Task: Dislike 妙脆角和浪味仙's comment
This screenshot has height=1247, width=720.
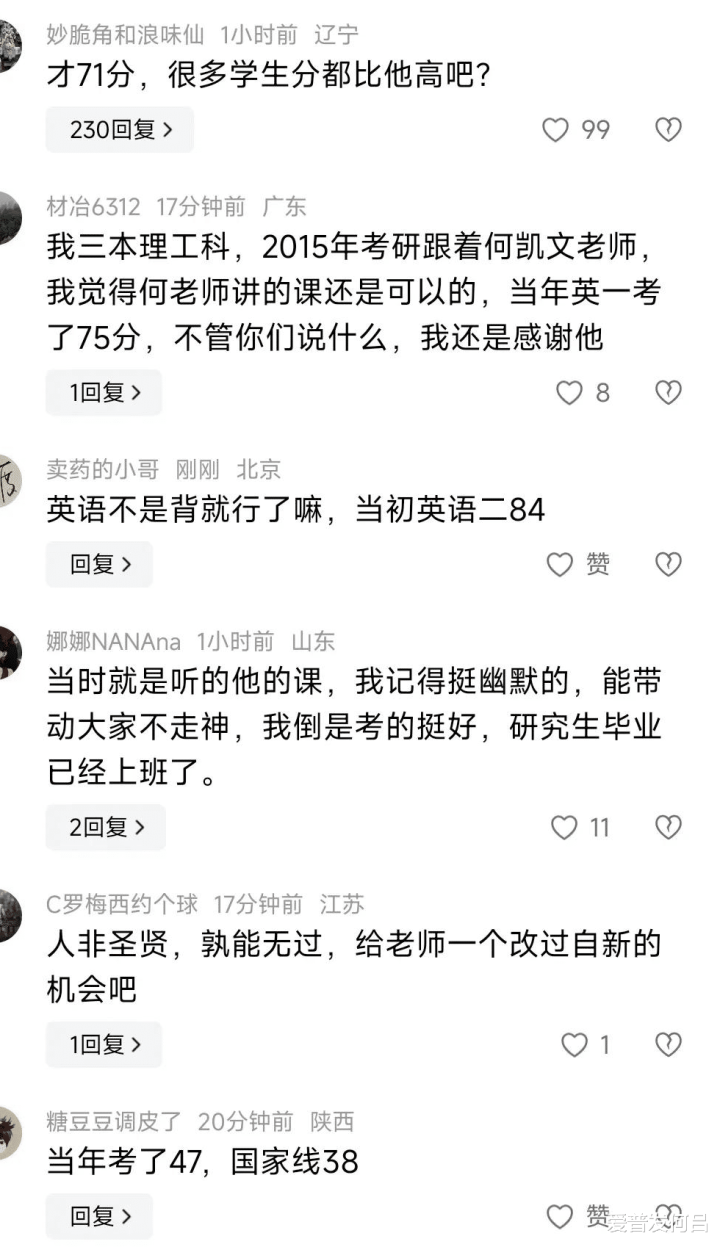Action: [668, 130]
